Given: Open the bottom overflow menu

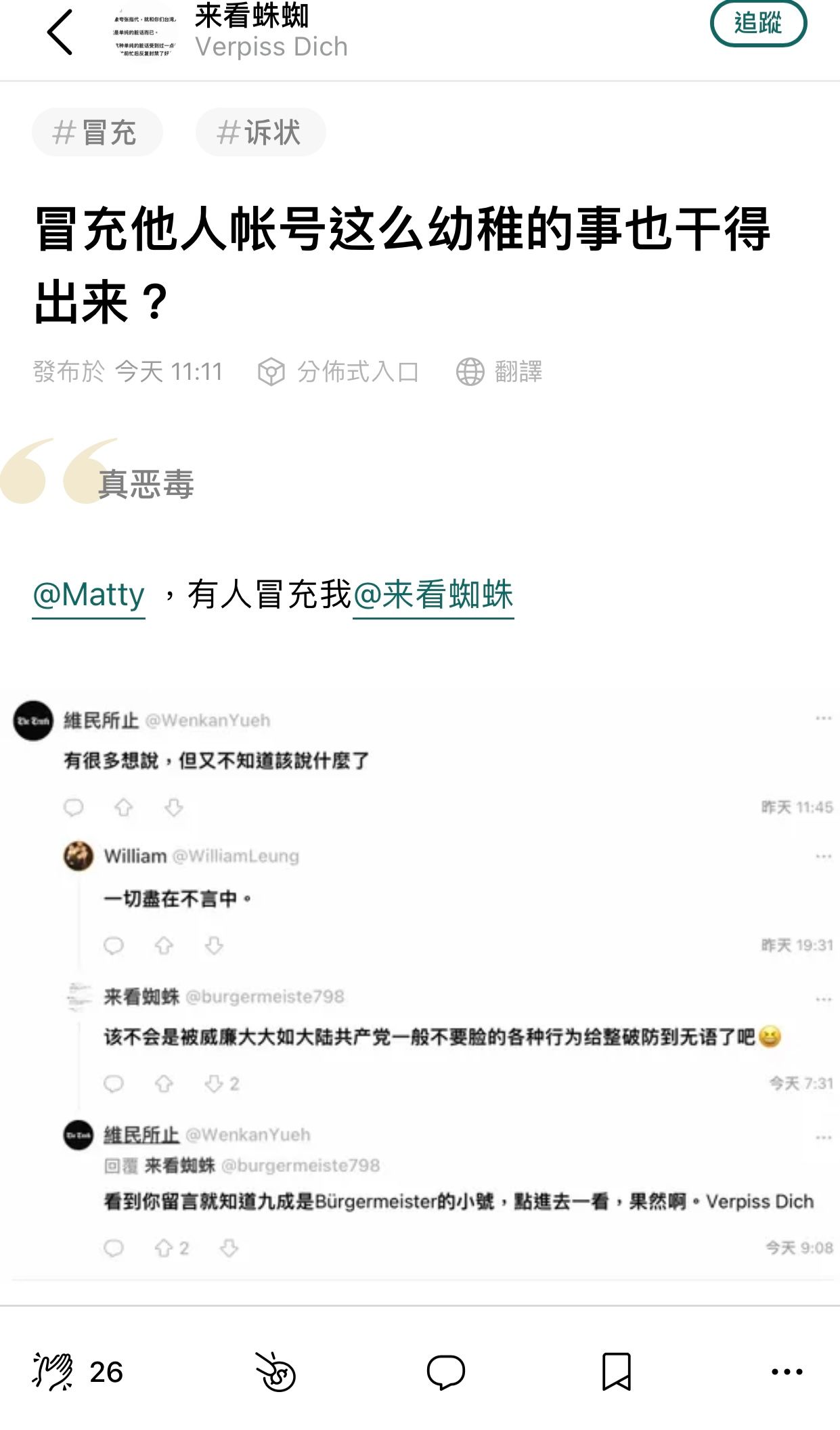Looking at the screenshot, I should 787,1372.
